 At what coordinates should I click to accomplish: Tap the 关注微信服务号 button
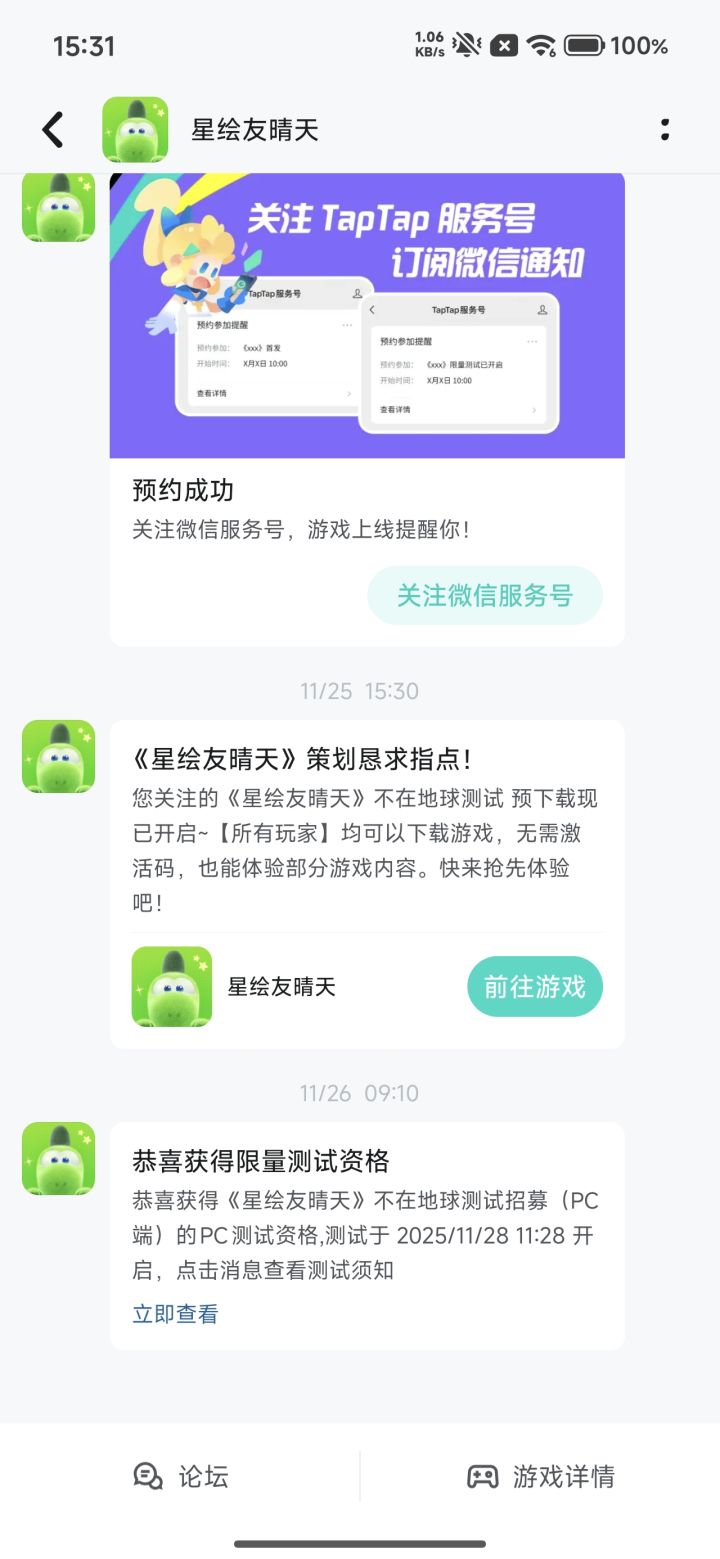point(485,595)
